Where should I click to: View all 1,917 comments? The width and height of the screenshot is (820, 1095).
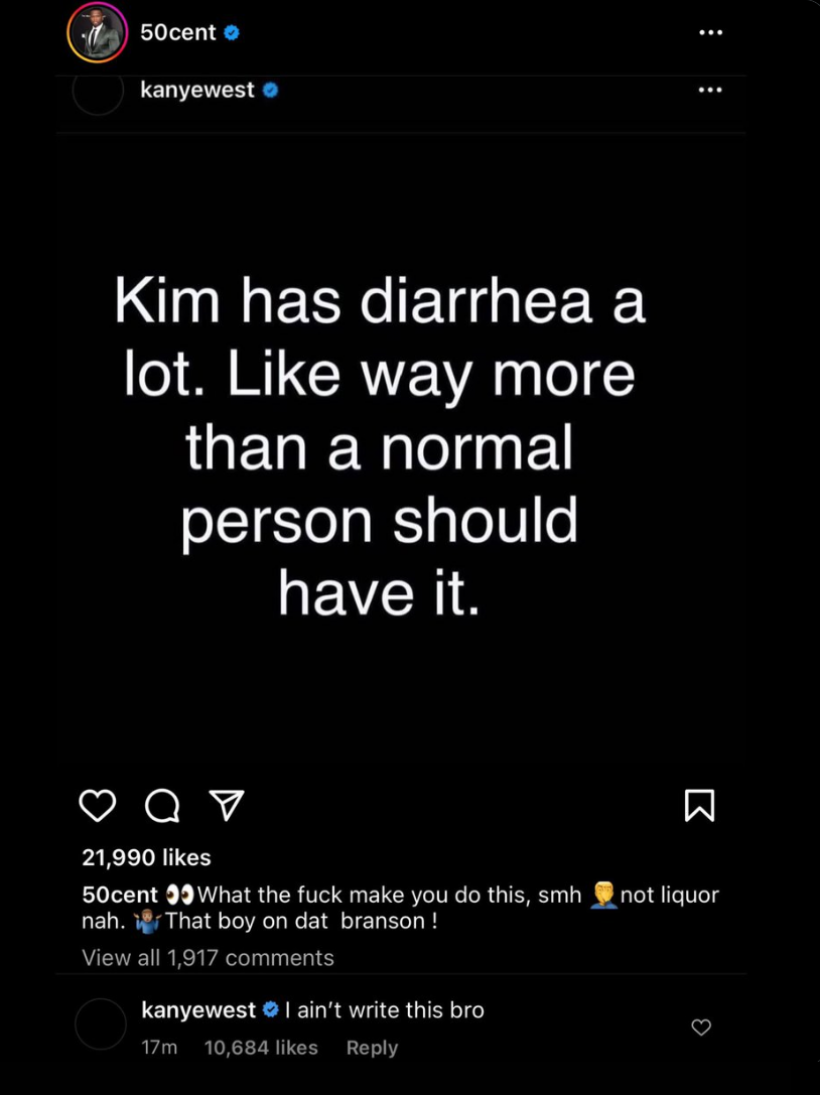(208, 958)
